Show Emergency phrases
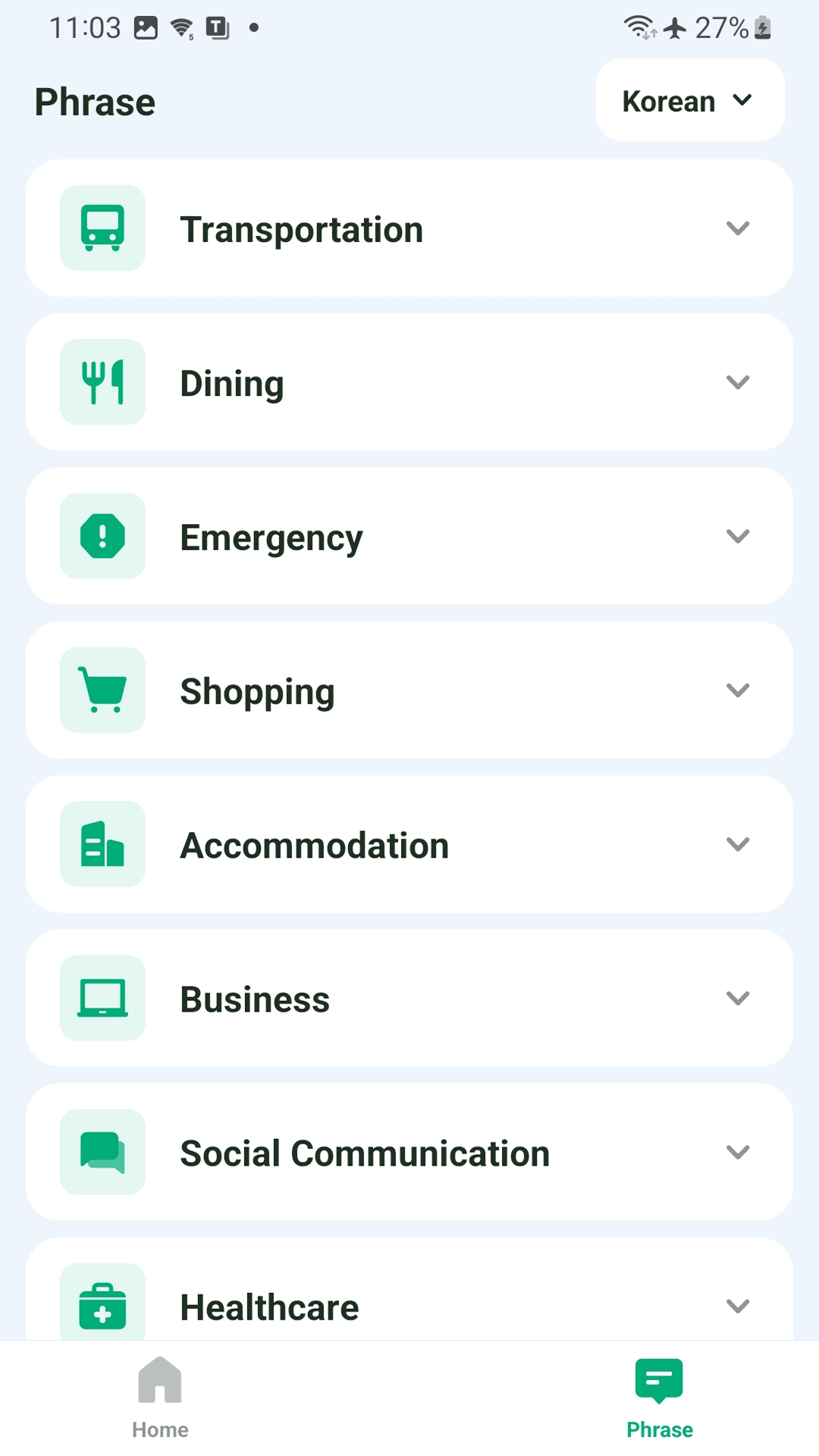819x1456 pixels. point(409,536)
